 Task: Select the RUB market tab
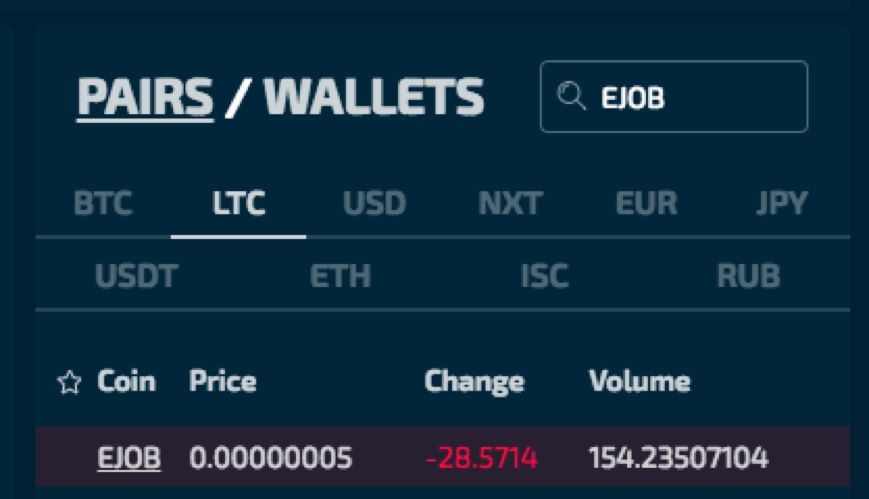pos(748,276)
